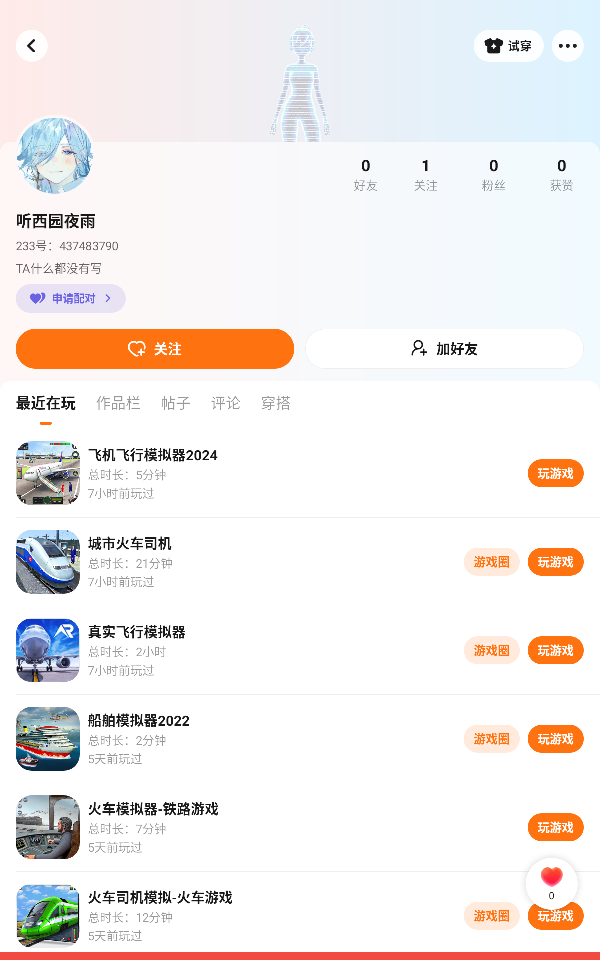Switch to the 帖子 tab
The height and width of the screenshot is (960, 600).
[176, 403]
